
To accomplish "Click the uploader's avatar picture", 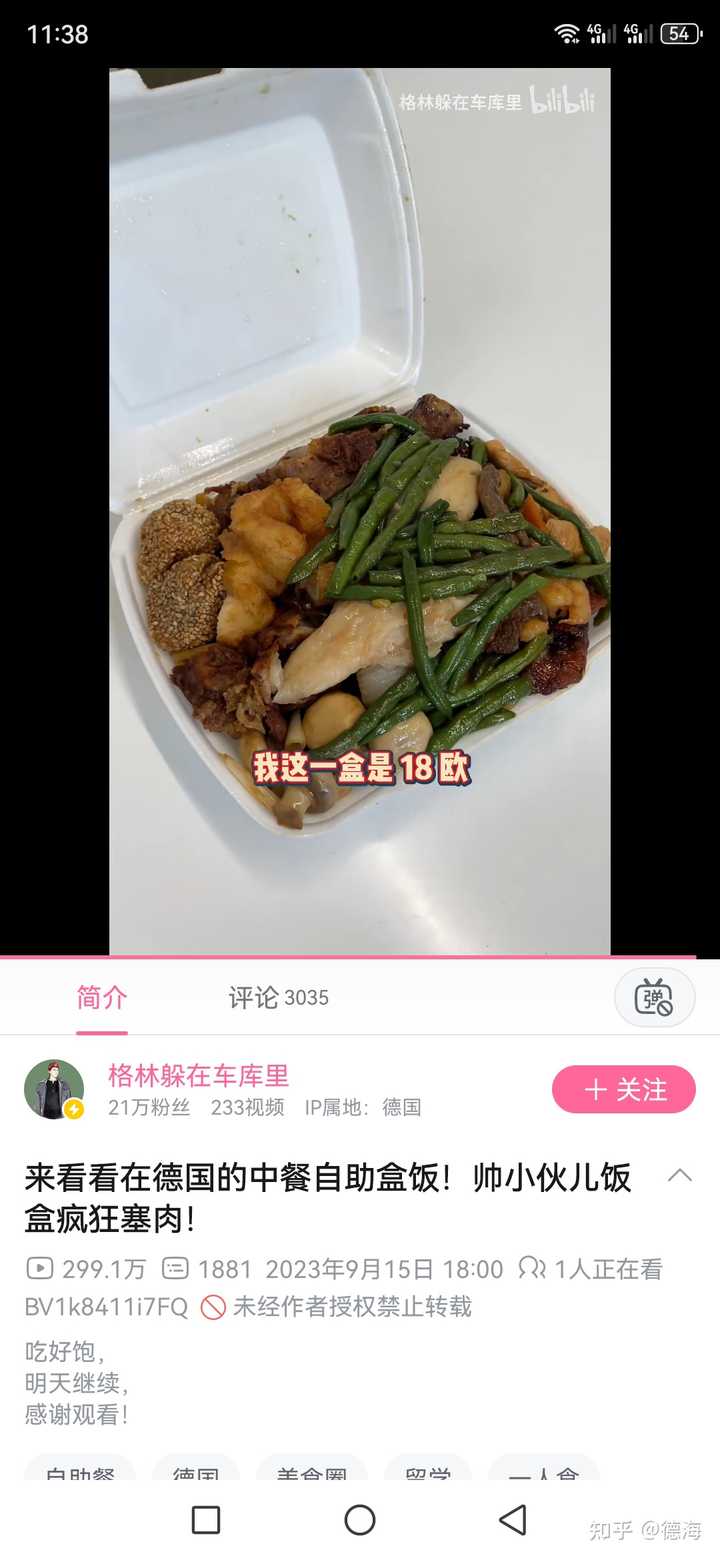I will [55, 1090].
